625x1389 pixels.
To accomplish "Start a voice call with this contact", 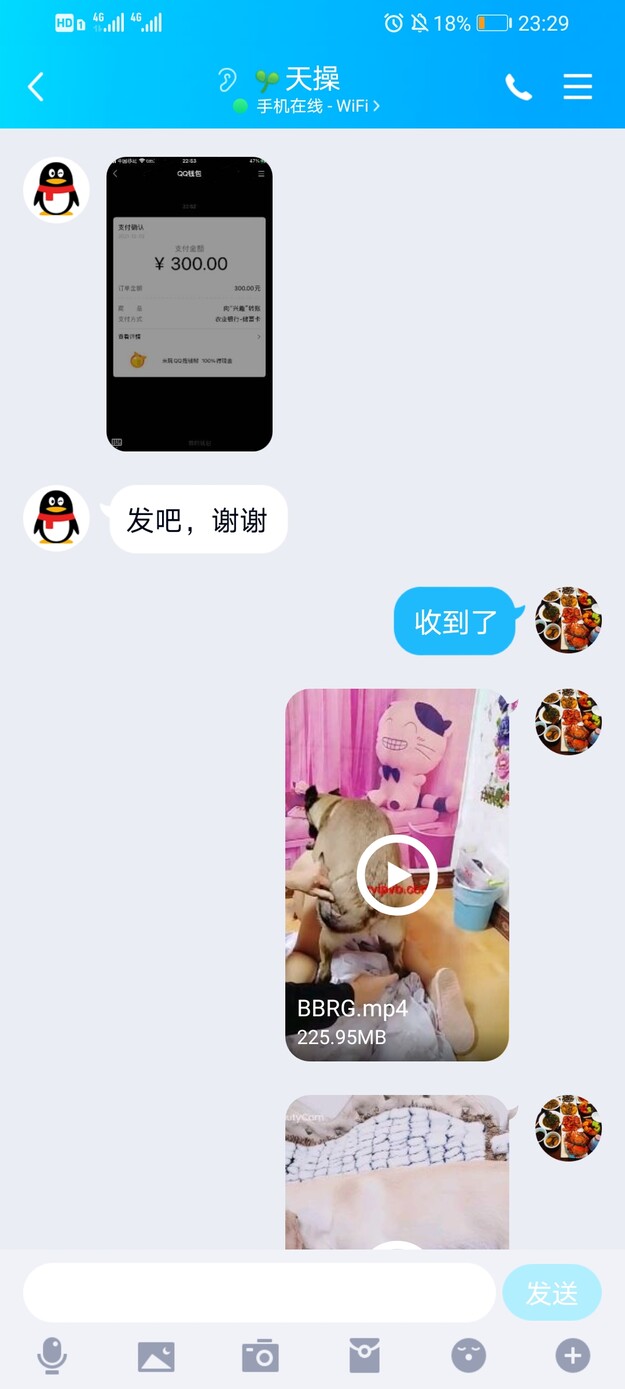I will [518, 88].
